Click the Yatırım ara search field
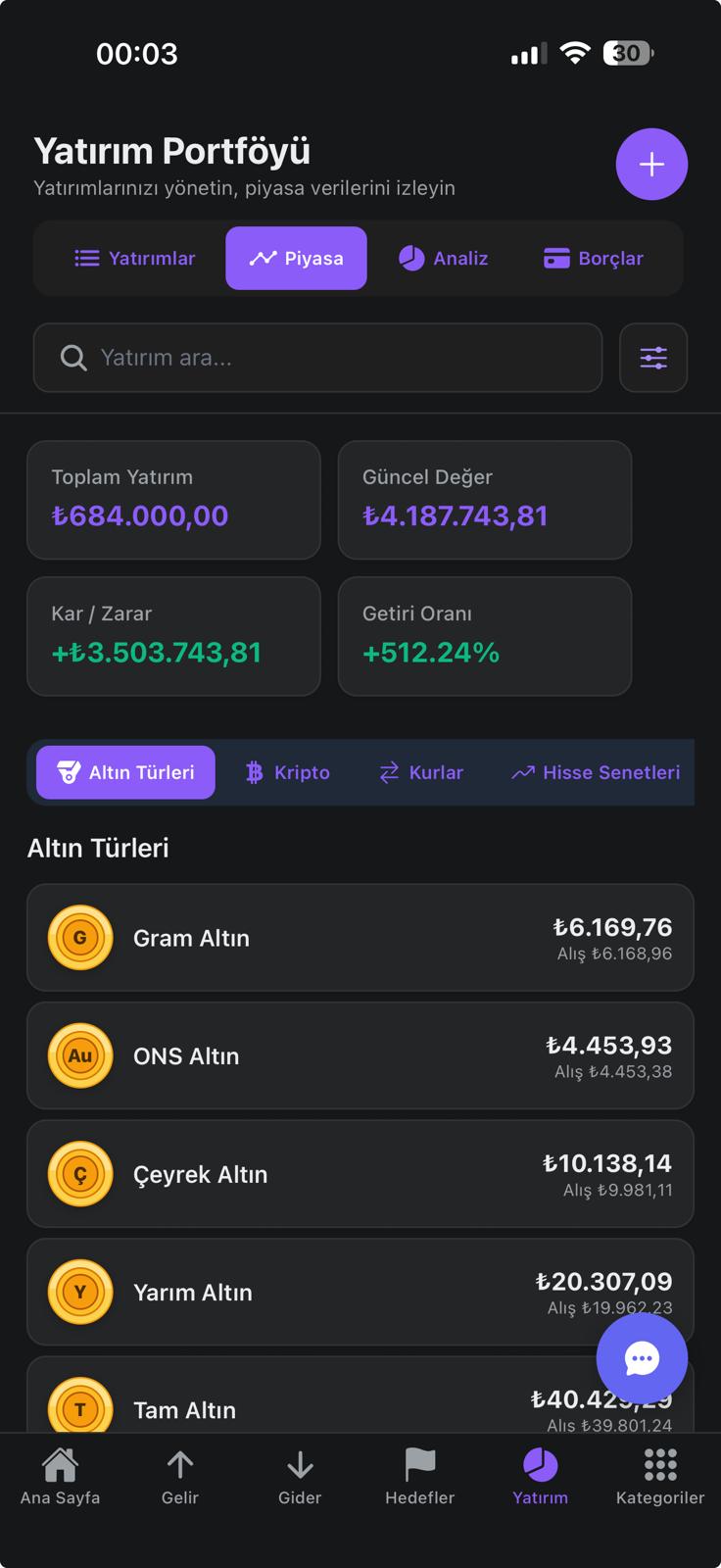 [317, 358]
